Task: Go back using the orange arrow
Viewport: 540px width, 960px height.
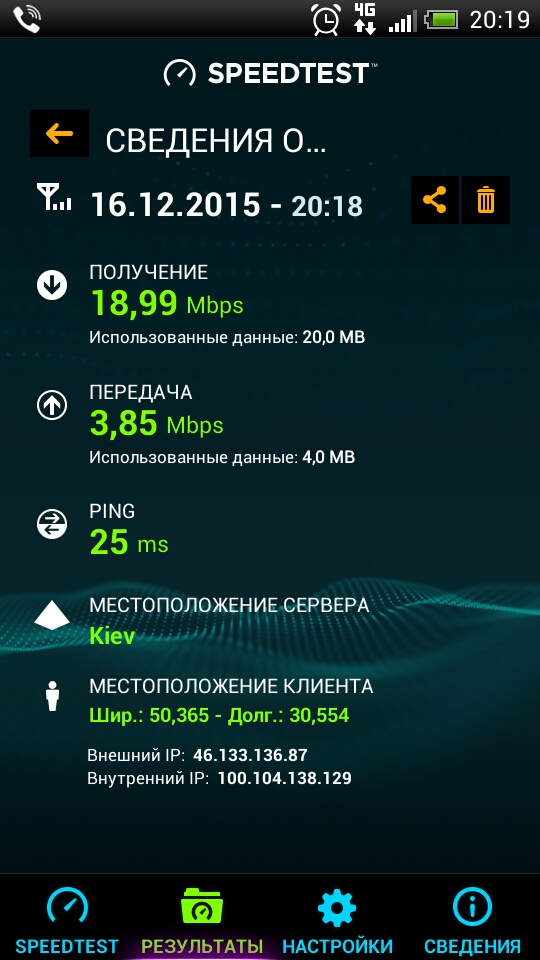Action: (59, 133)
